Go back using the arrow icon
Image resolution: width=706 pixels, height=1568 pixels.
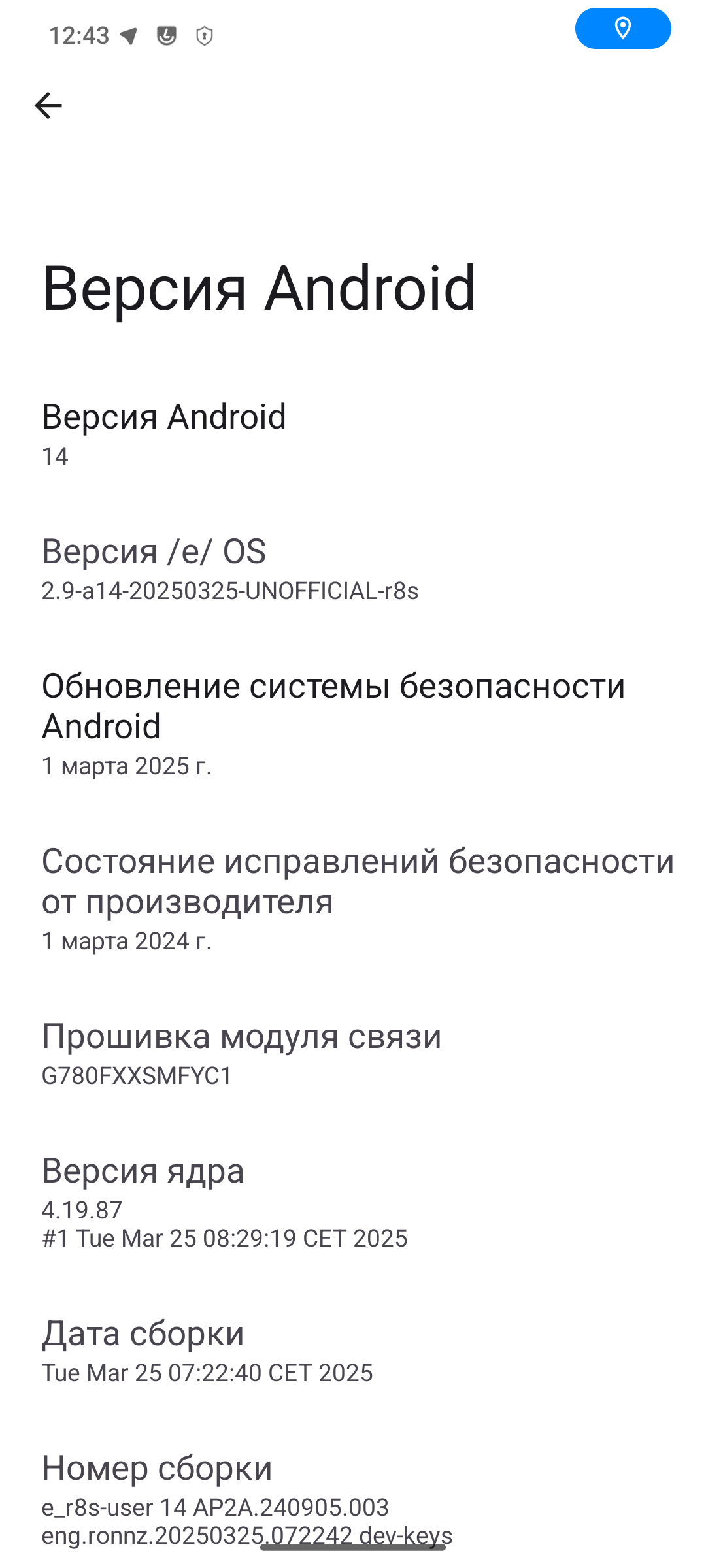point(48,105)
